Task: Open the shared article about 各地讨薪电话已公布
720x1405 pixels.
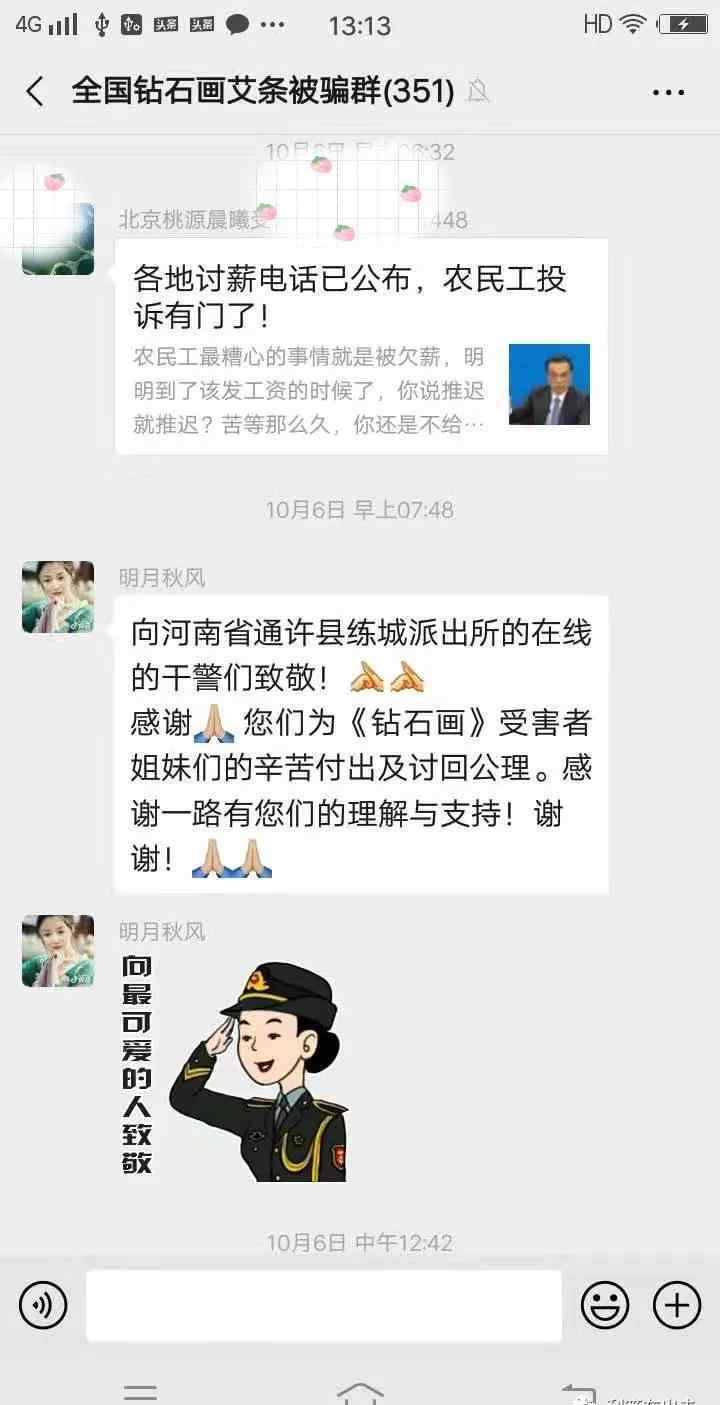Action: (x=361, y=347)
